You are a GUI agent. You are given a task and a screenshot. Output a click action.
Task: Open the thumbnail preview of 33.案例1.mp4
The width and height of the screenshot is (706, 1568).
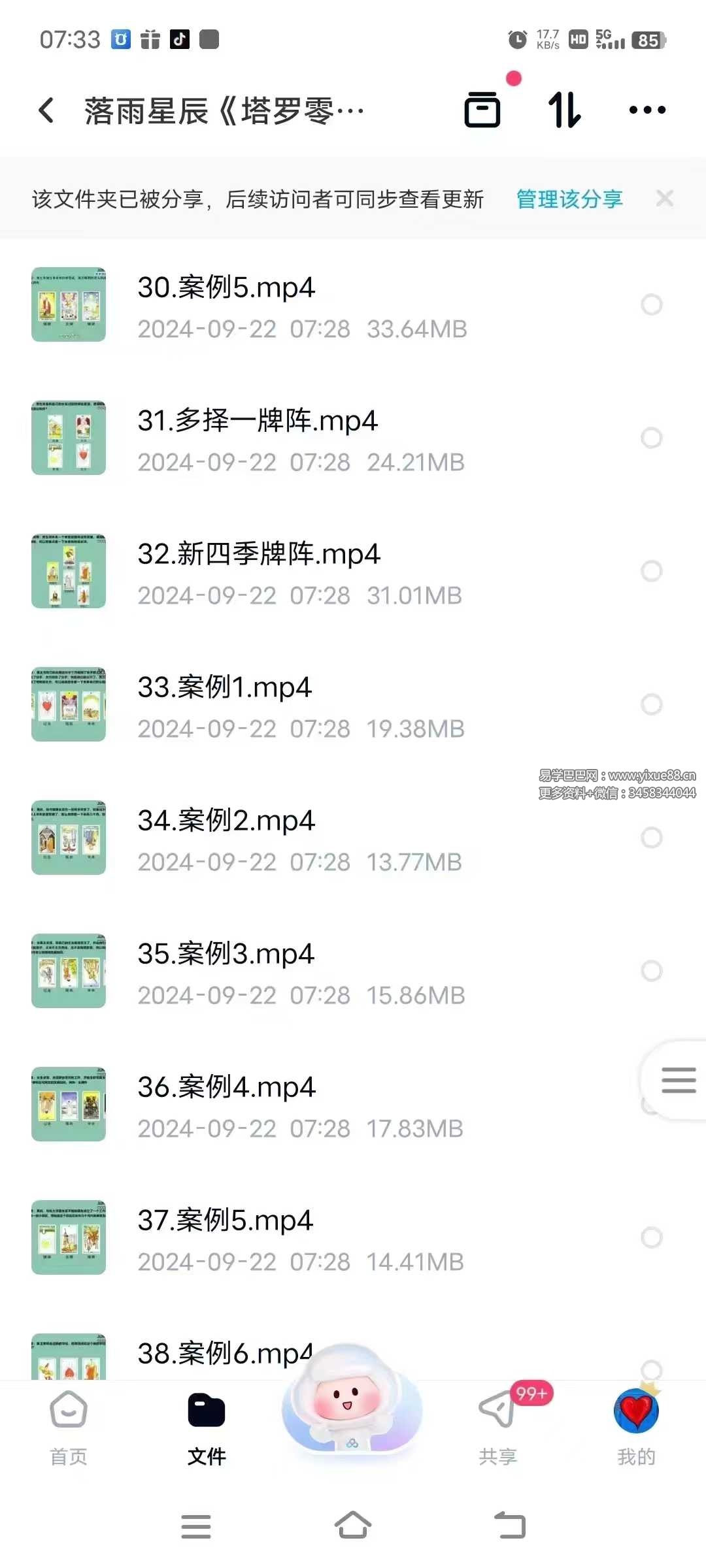69,704
